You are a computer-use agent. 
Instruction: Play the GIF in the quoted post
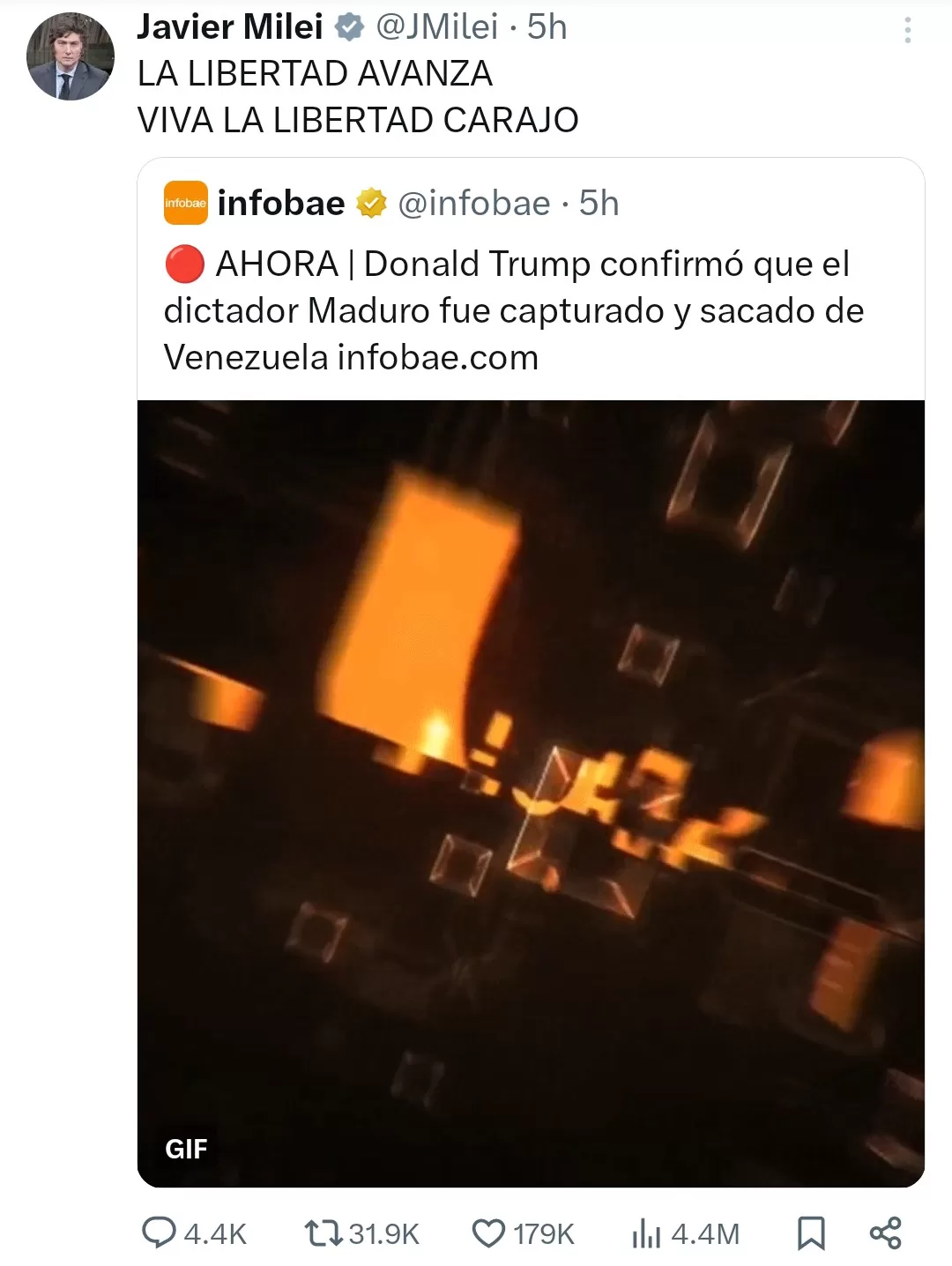(531, 793)
